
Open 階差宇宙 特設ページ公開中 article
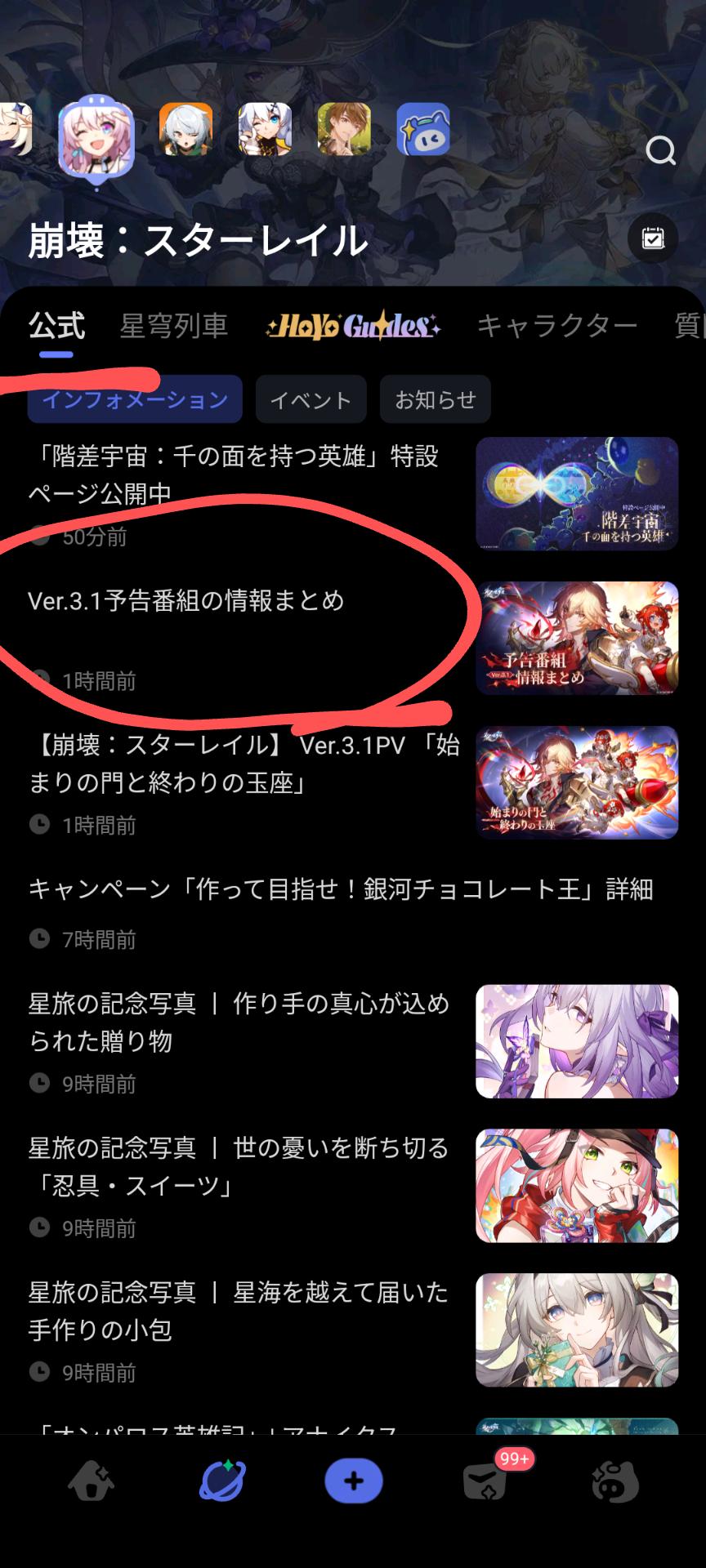[x=237, y=475]
